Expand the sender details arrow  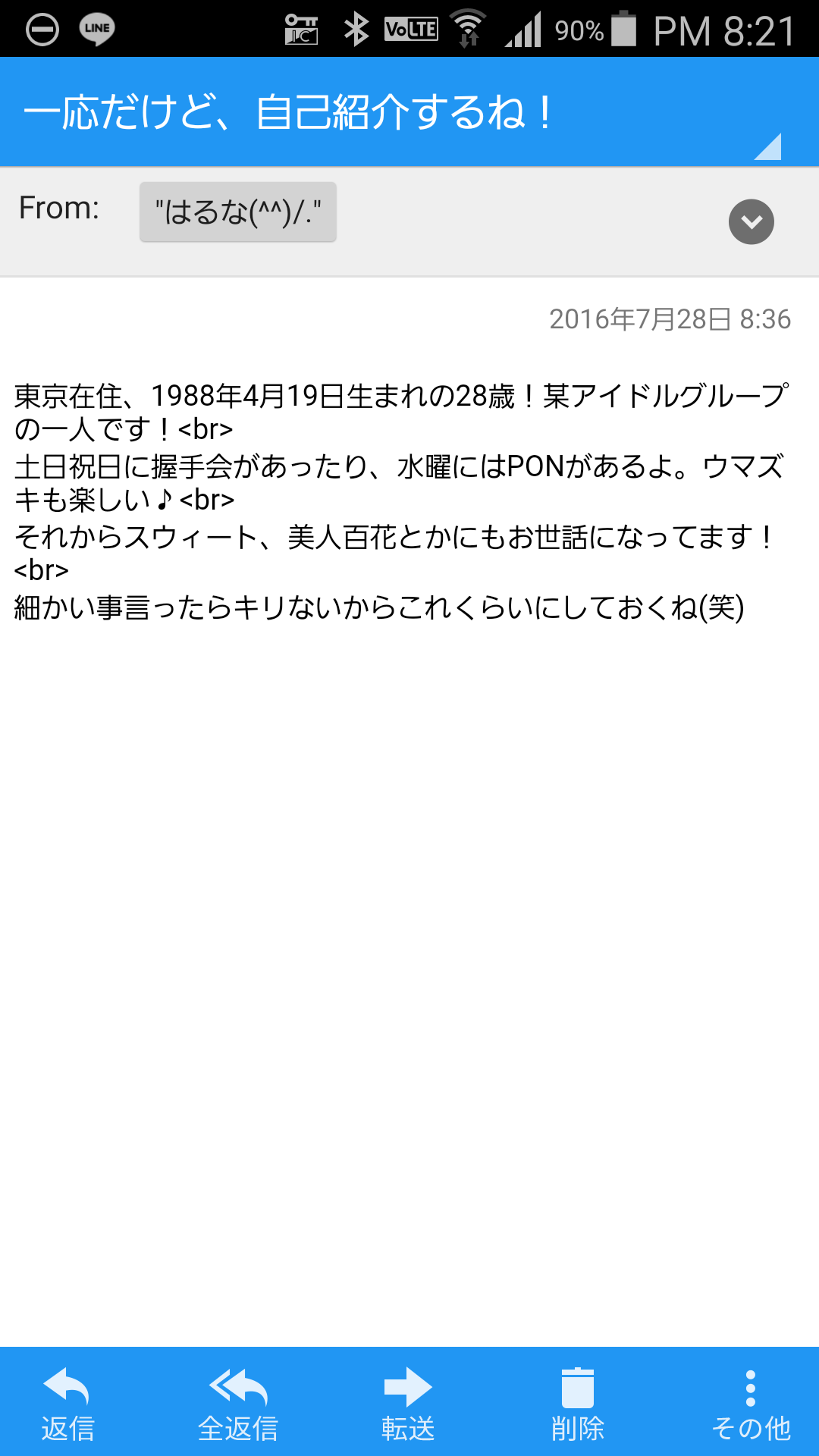click(x=751, y=221)
